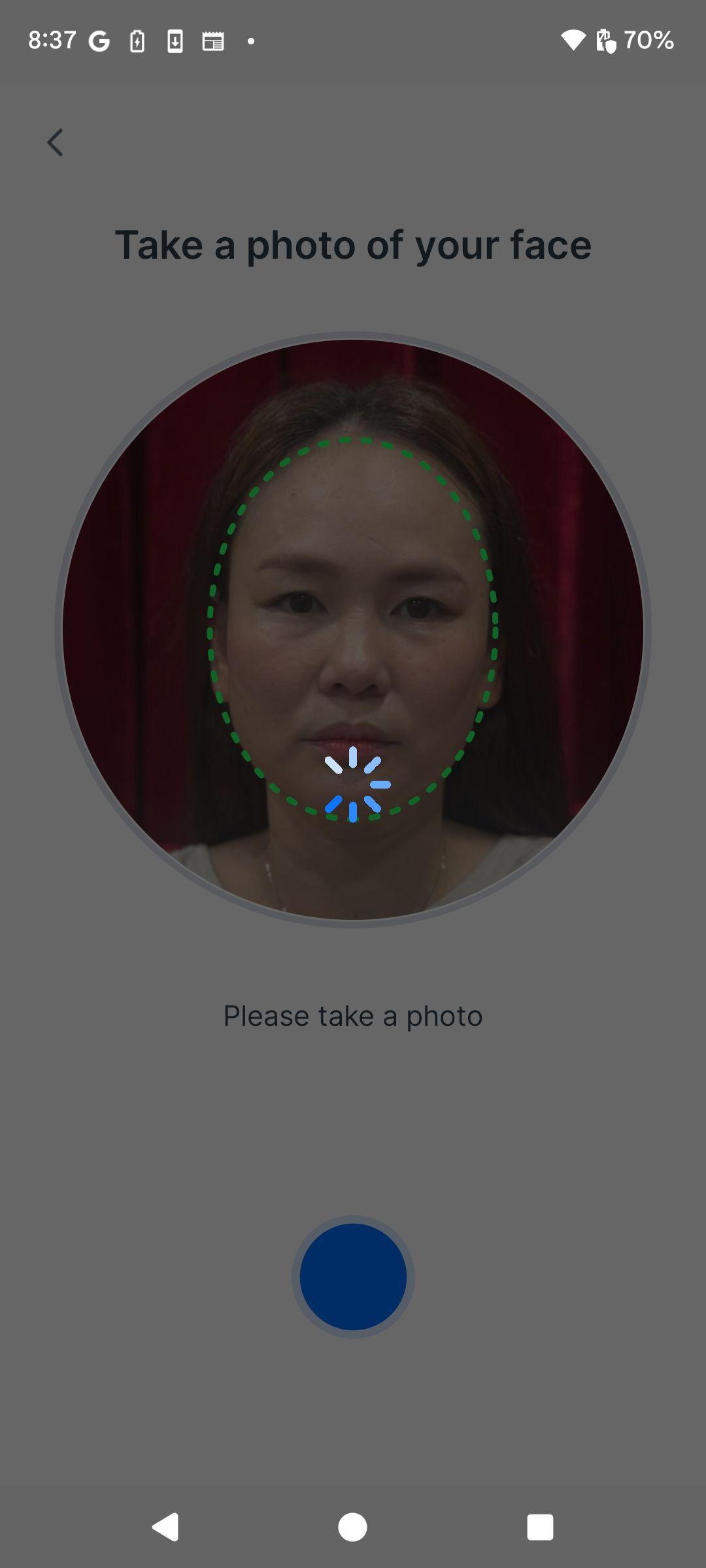Go back using the top-left arrow
Image resolution: width=706 pixels, height=1568 pixels.
(x=55, y=142)
